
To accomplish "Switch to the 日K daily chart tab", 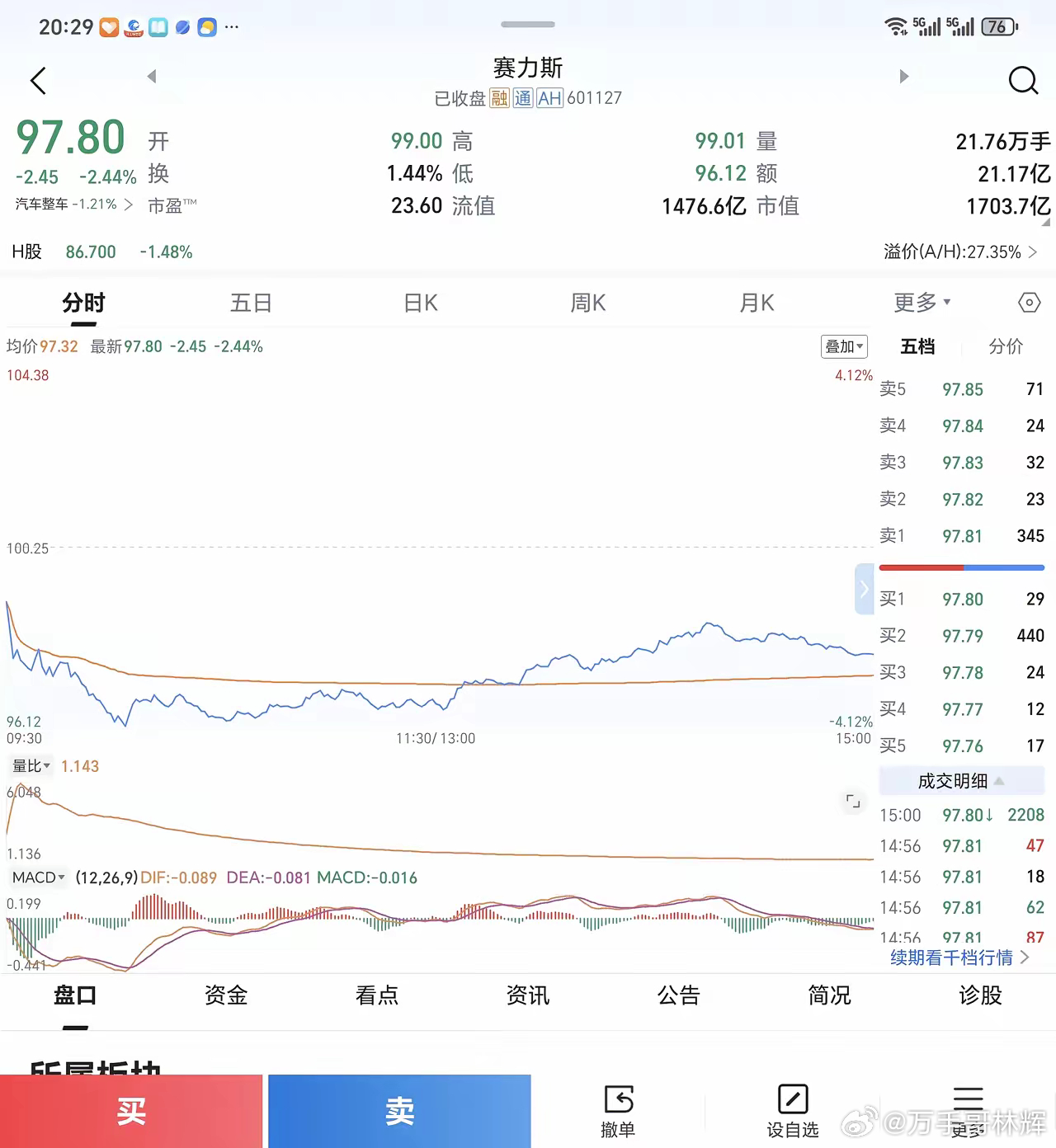I will point(420,303).
